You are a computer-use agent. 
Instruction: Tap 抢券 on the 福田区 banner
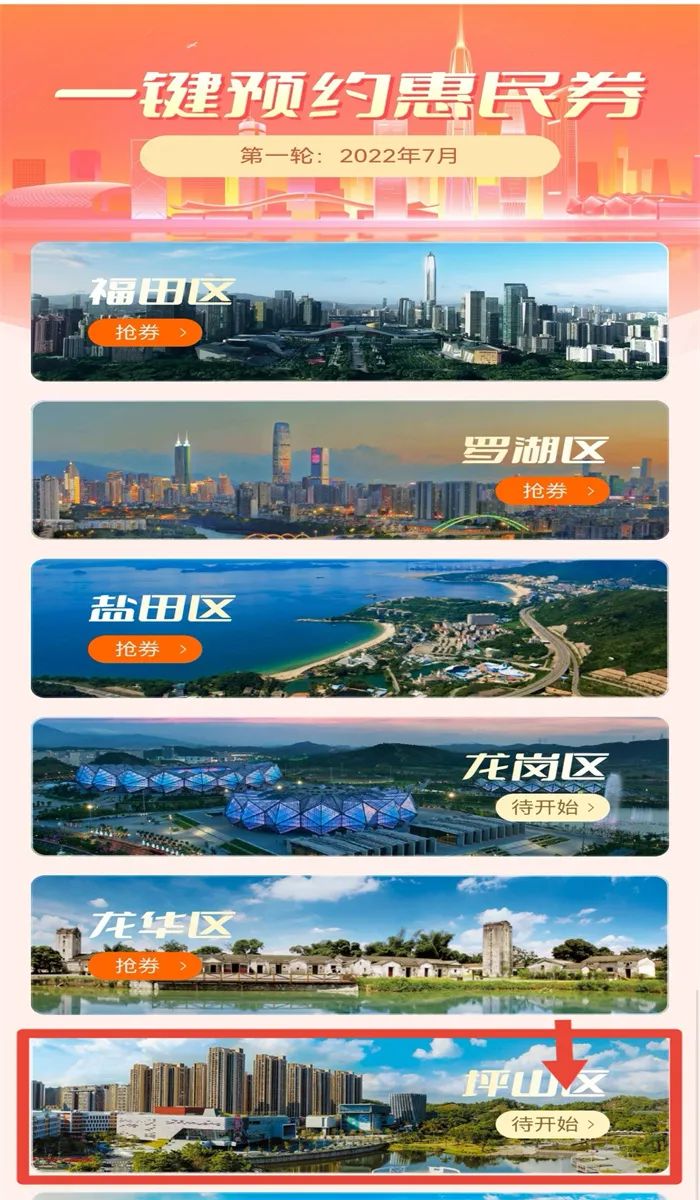[x=145, y=332]
